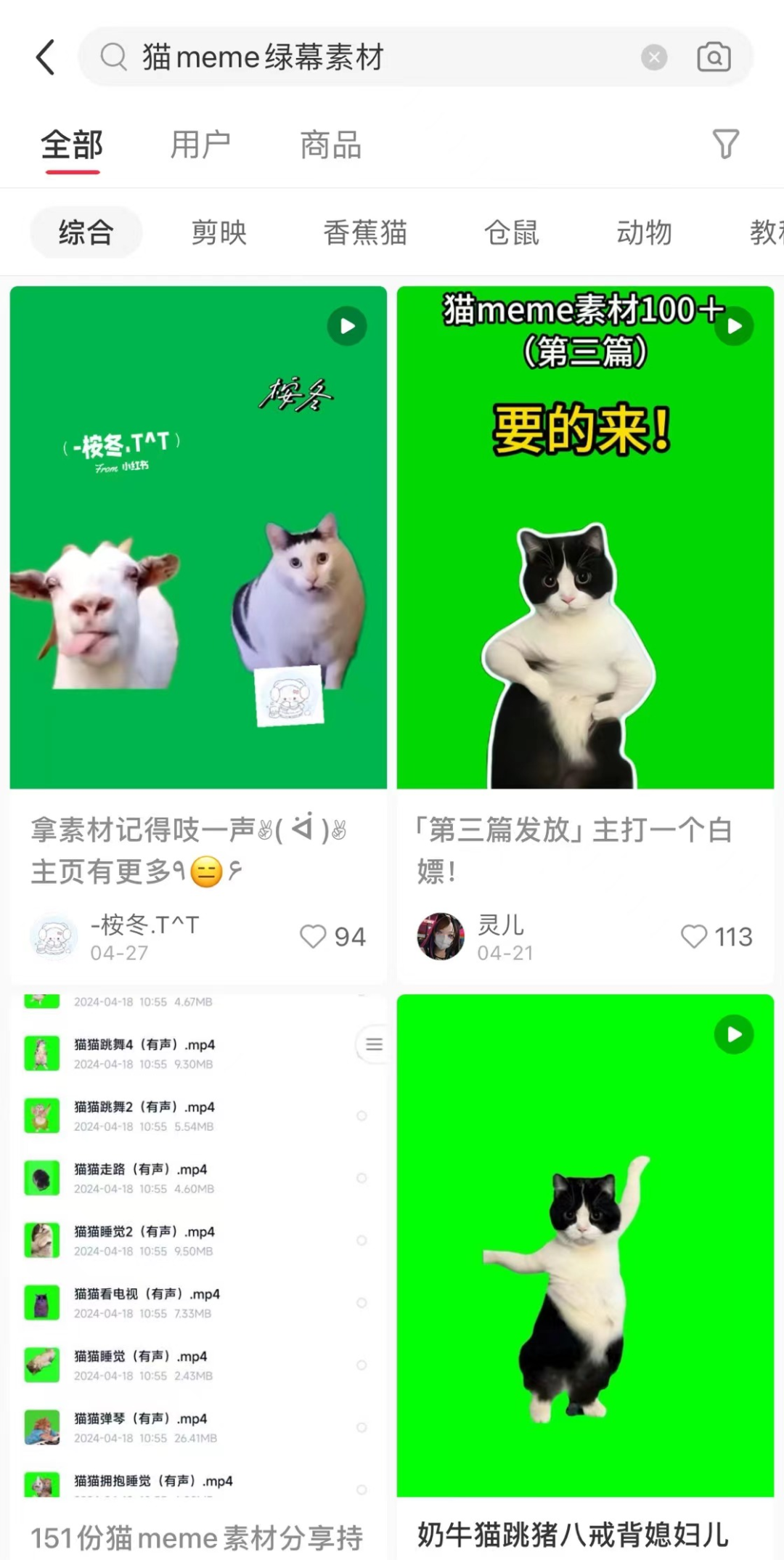Switch to the 用户 tab
784x1560 pixels.
click(x=200, y=145)
